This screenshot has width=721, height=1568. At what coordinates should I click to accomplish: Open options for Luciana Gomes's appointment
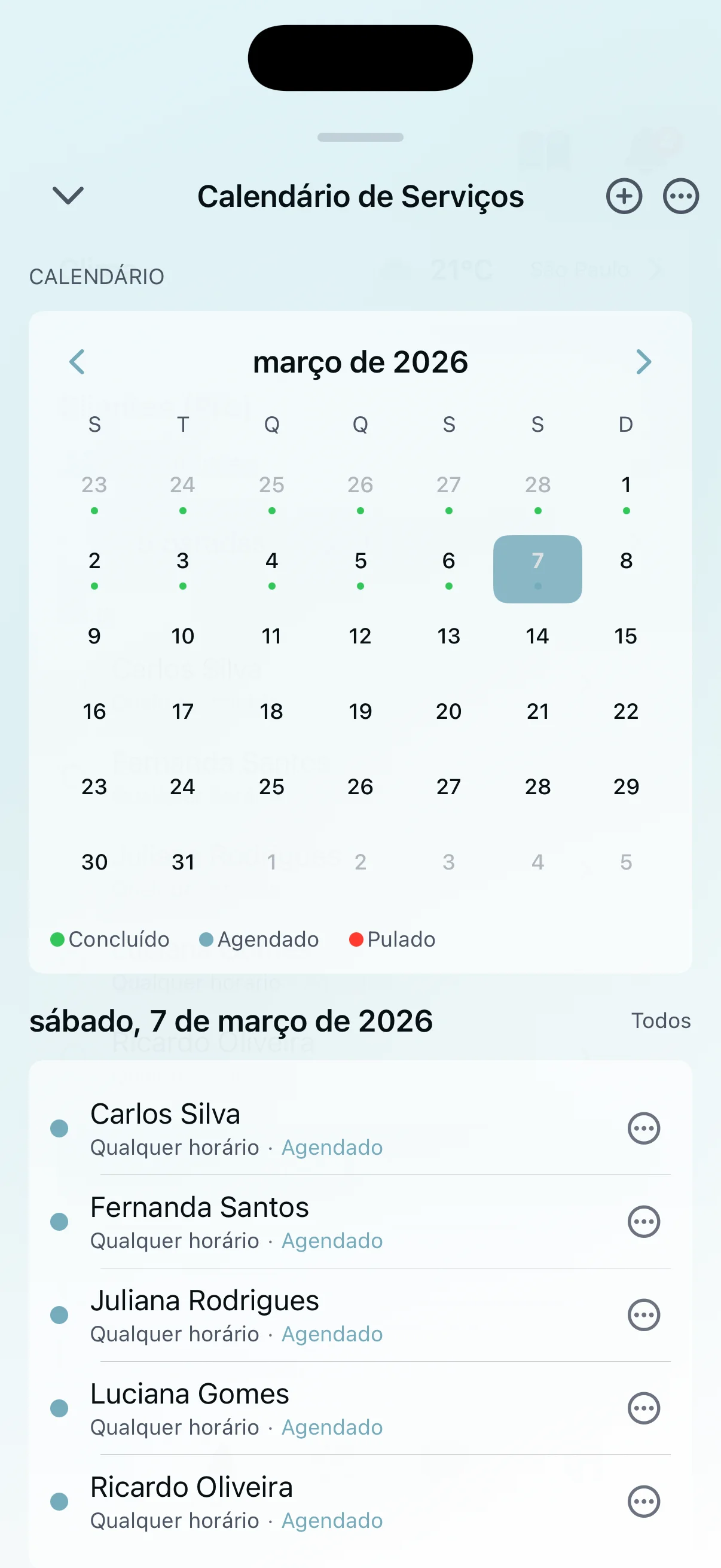coord(644,1408)
